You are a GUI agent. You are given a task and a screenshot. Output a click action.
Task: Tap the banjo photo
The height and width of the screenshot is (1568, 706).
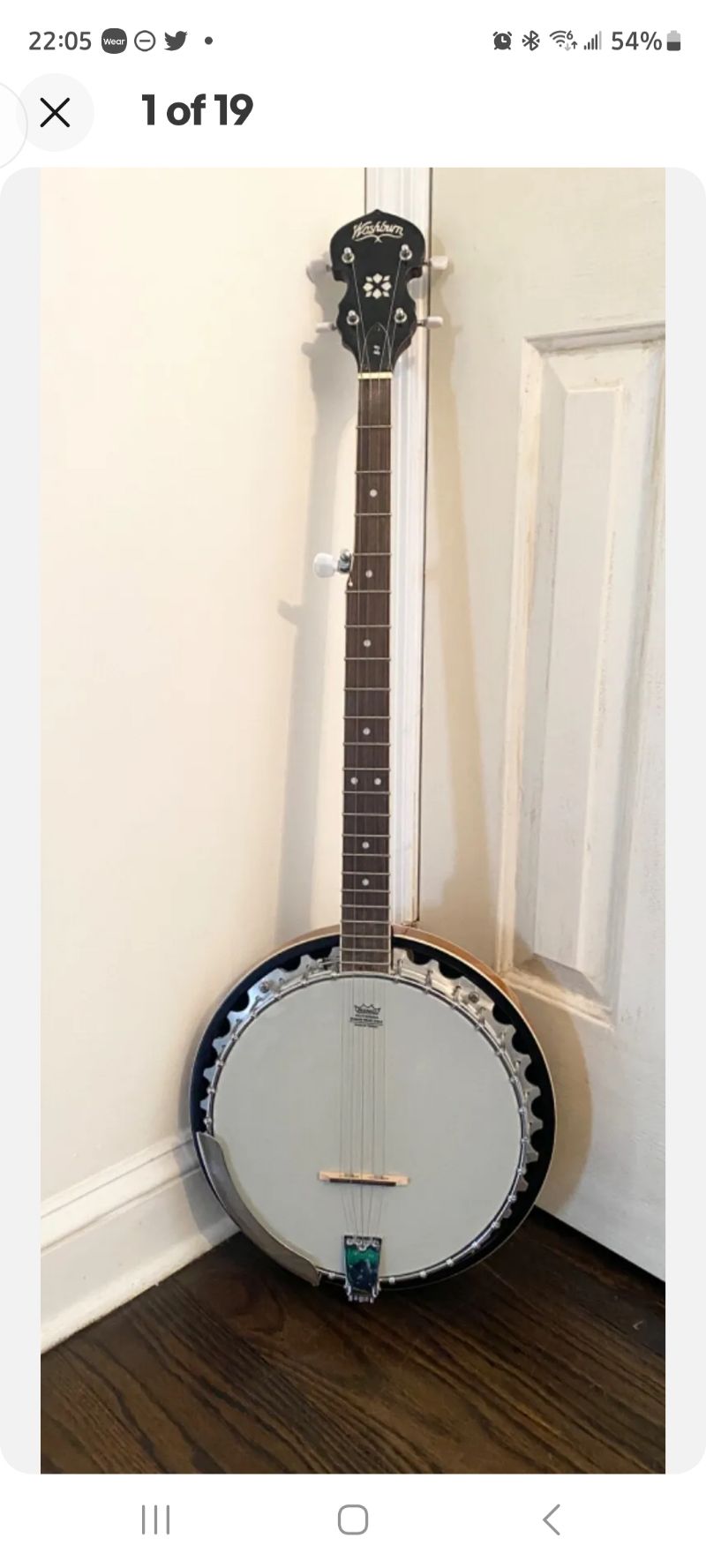tap(353, 821)
